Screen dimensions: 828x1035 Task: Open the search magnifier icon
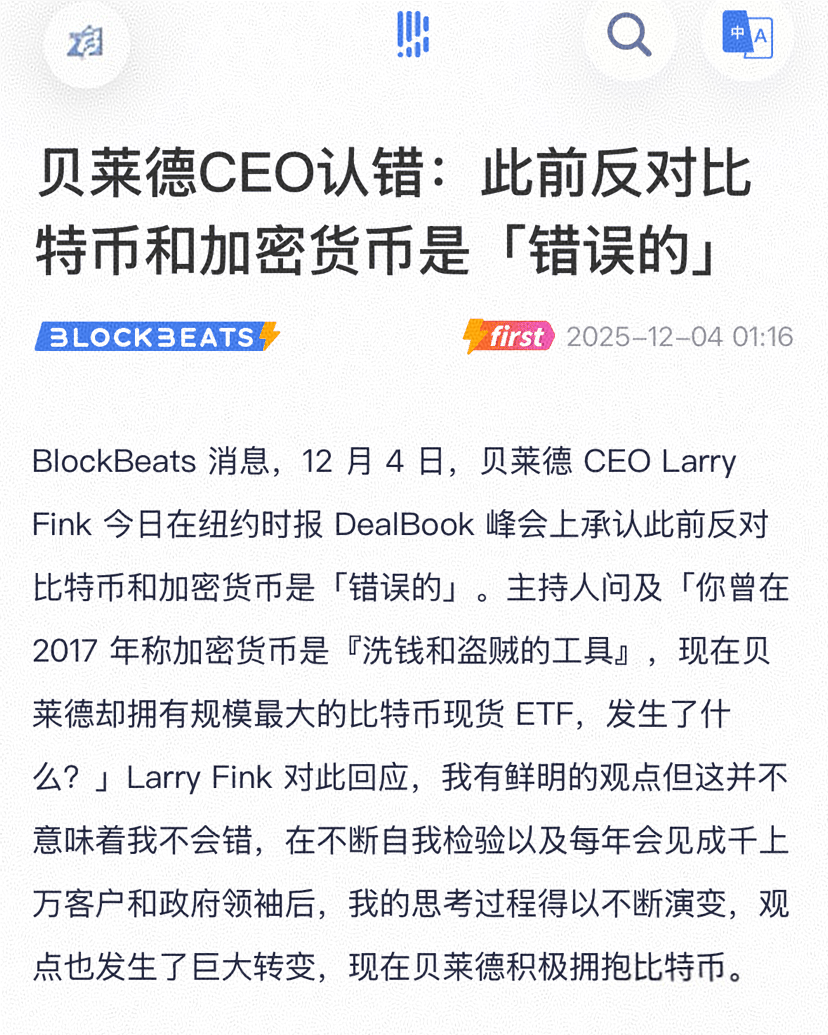pos(629,36)
